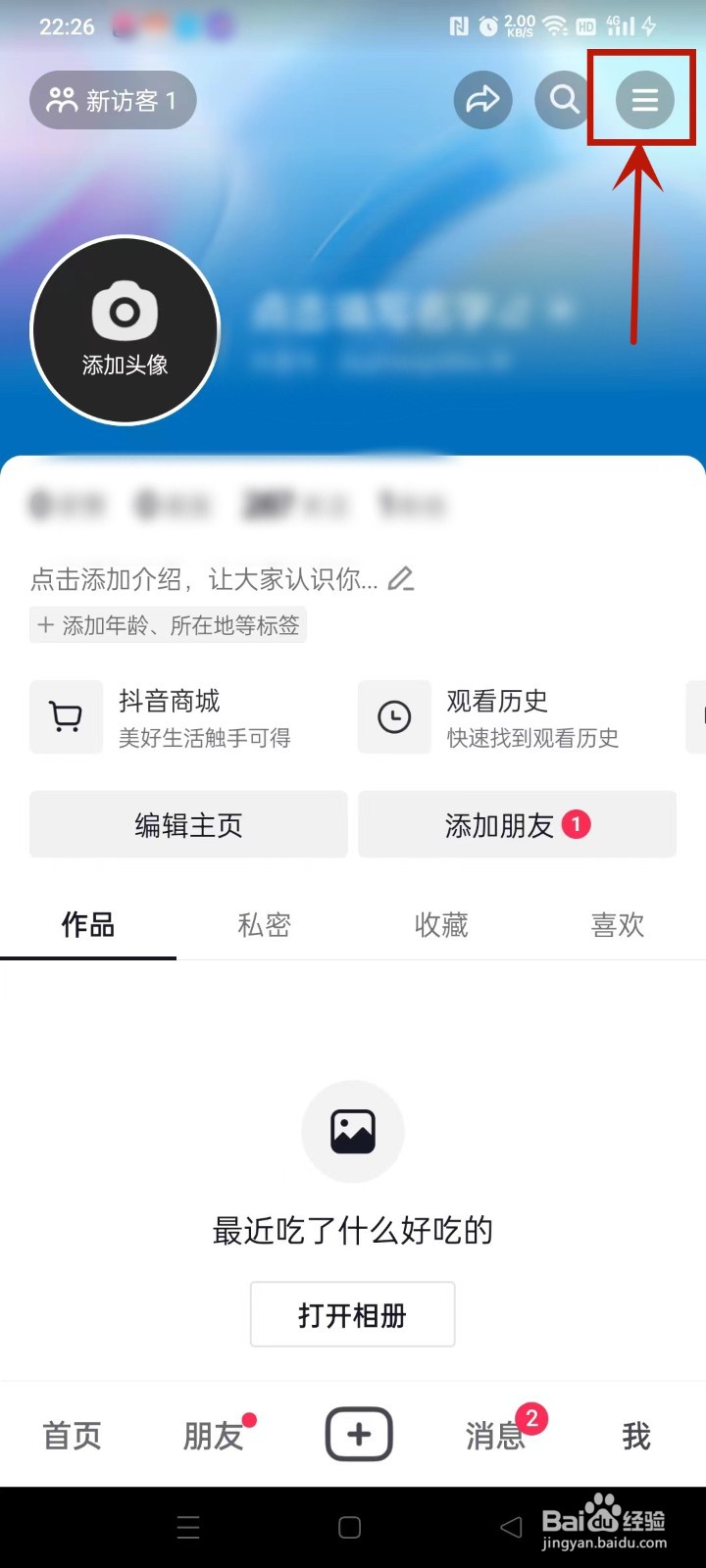Select the 作品 tab
Screen dimensions: 706x1568
coord(88,924)
